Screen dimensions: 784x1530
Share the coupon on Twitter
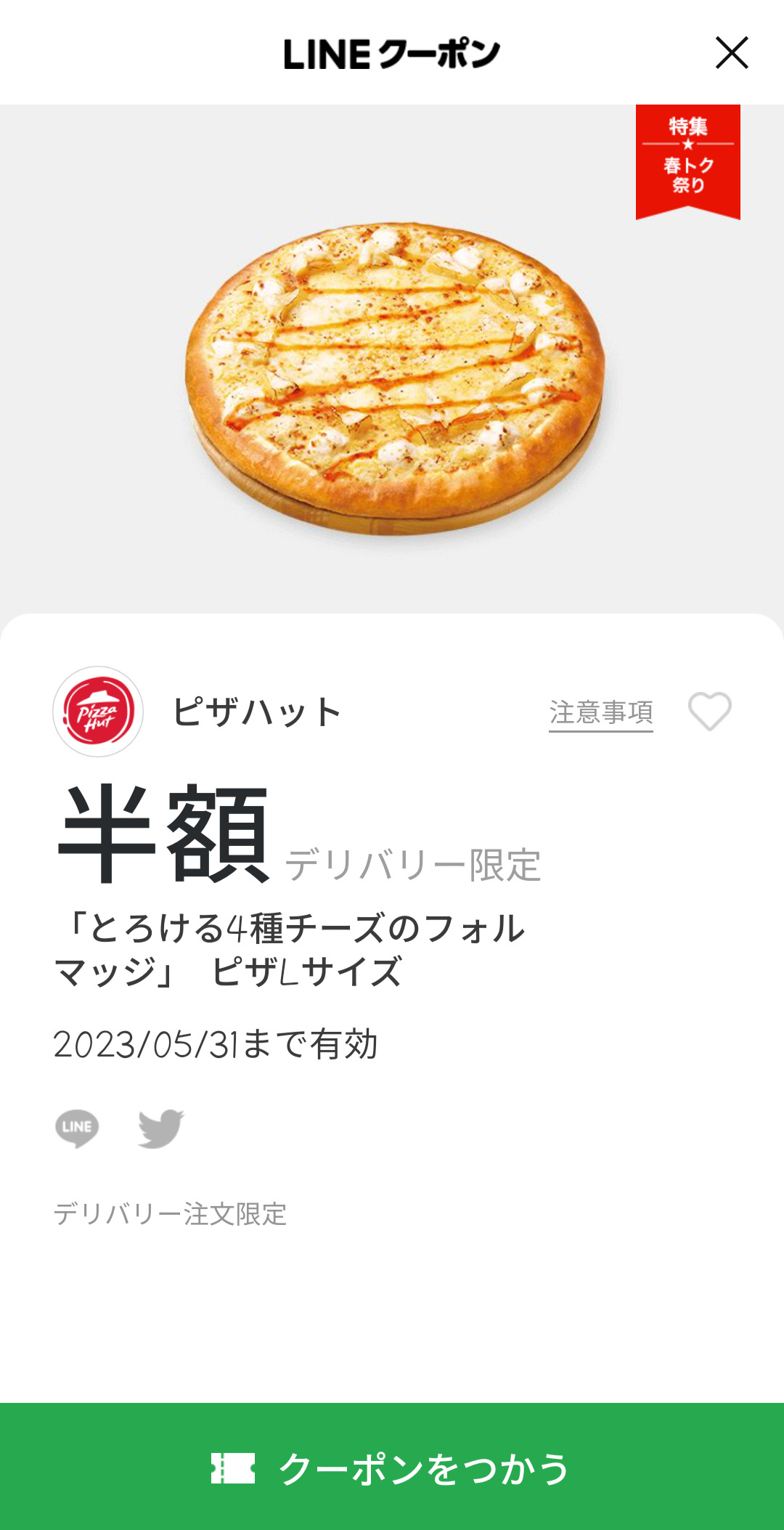160,1128
